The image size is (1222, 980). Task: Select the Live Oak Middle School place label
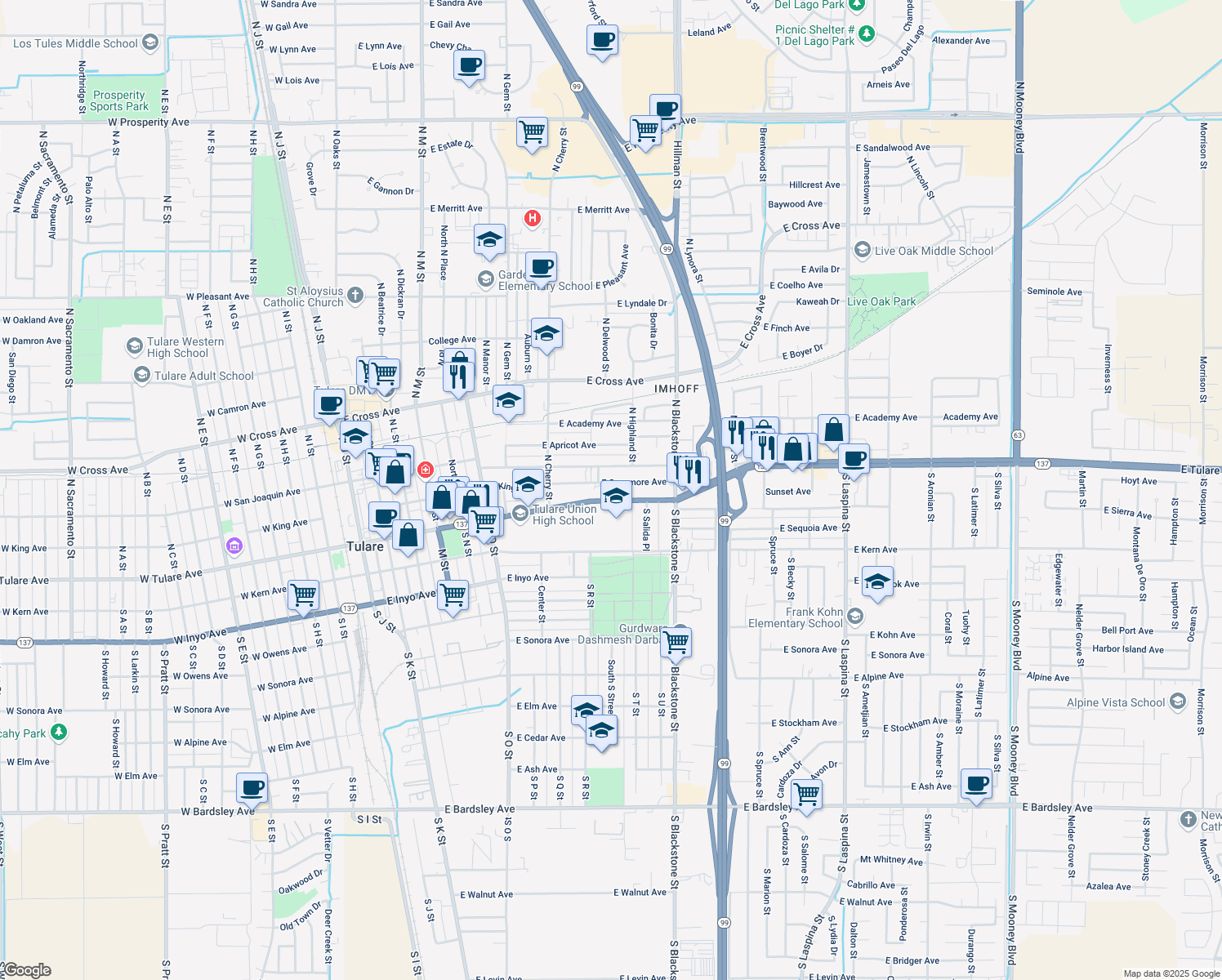[x=934, y=251]
